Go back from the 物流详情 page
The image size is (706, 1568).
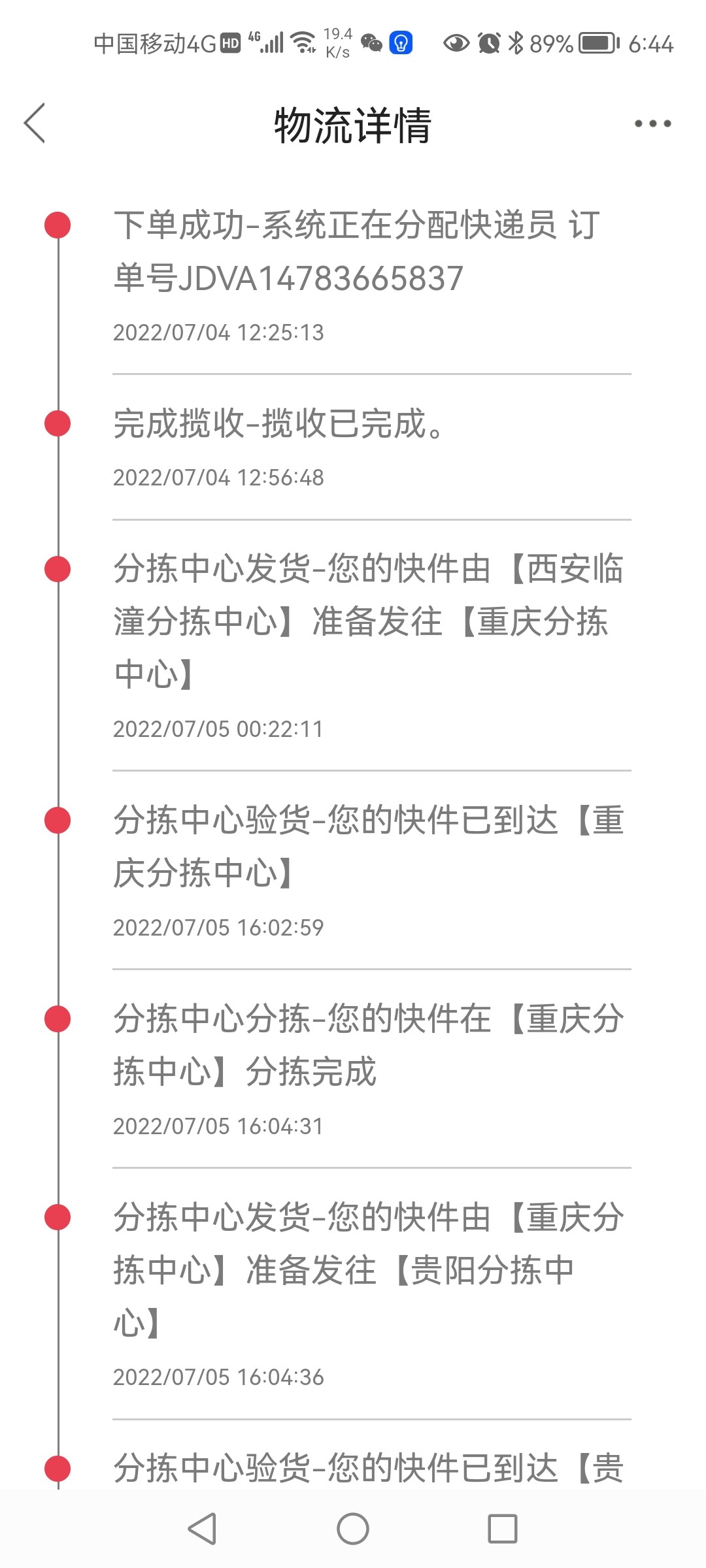point(35,123)
